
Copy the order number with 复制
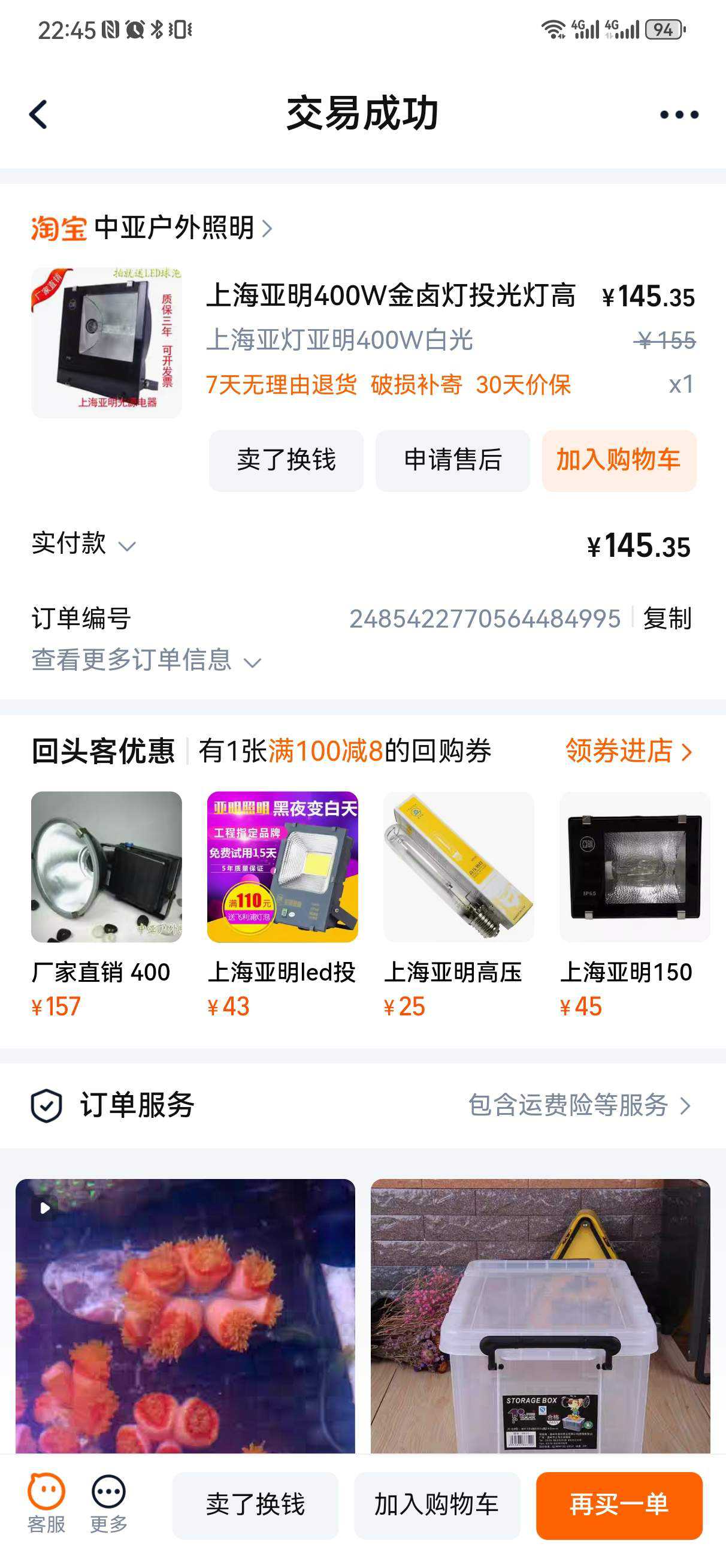coord(667,619)
